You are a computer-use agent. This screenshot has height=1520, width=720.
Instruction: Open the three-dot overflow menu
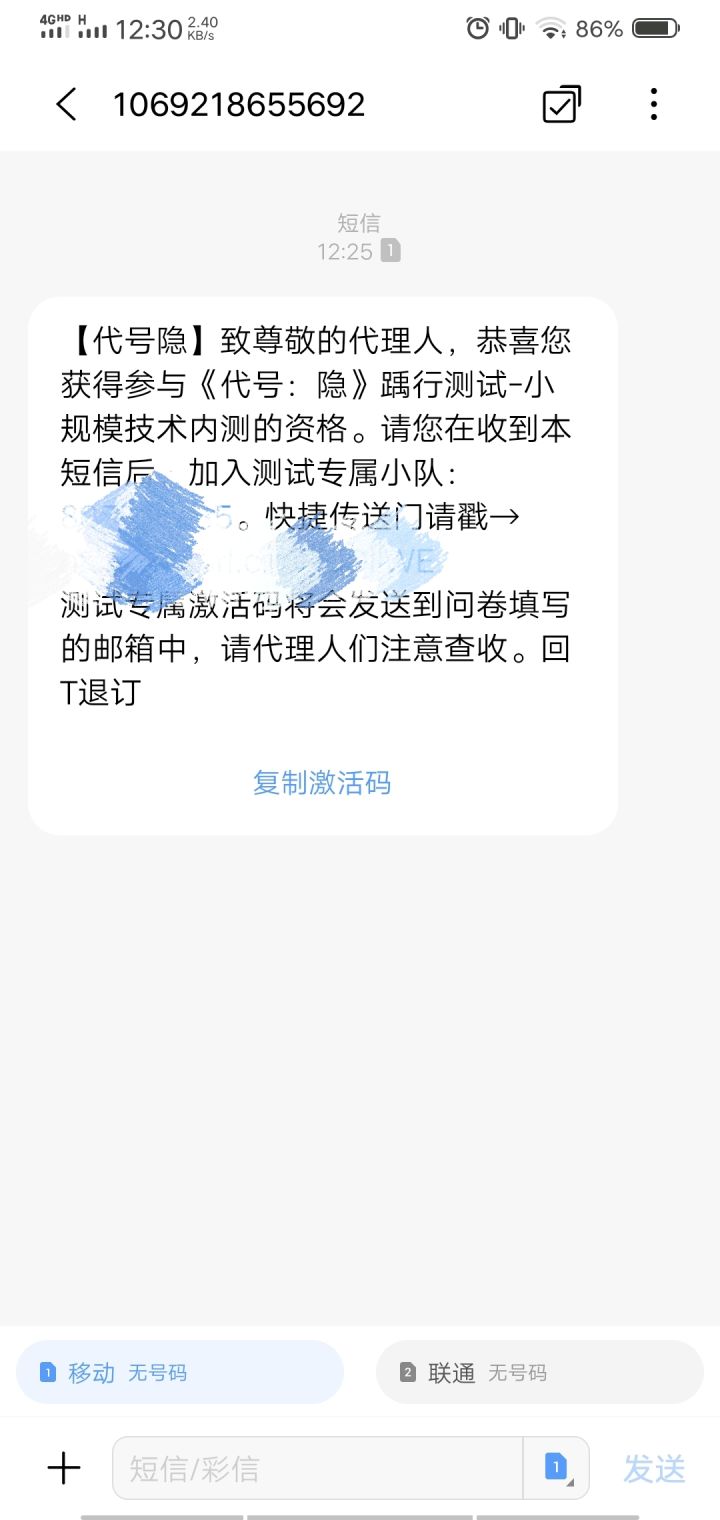tap(653, 104)
